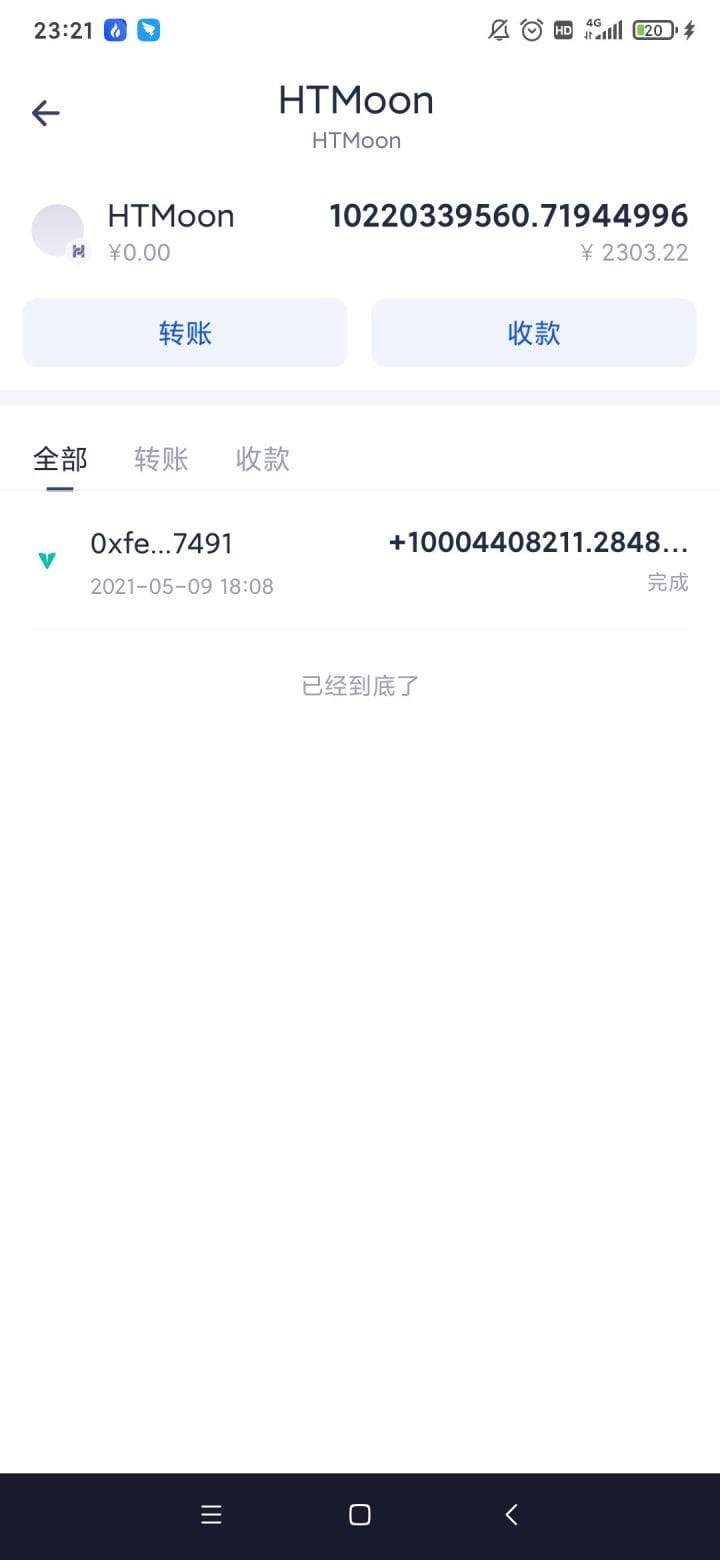Viewport: 720px width, 1560px height.
Task: Go back using the top-left arrow
Action: (x=46, y=113)
